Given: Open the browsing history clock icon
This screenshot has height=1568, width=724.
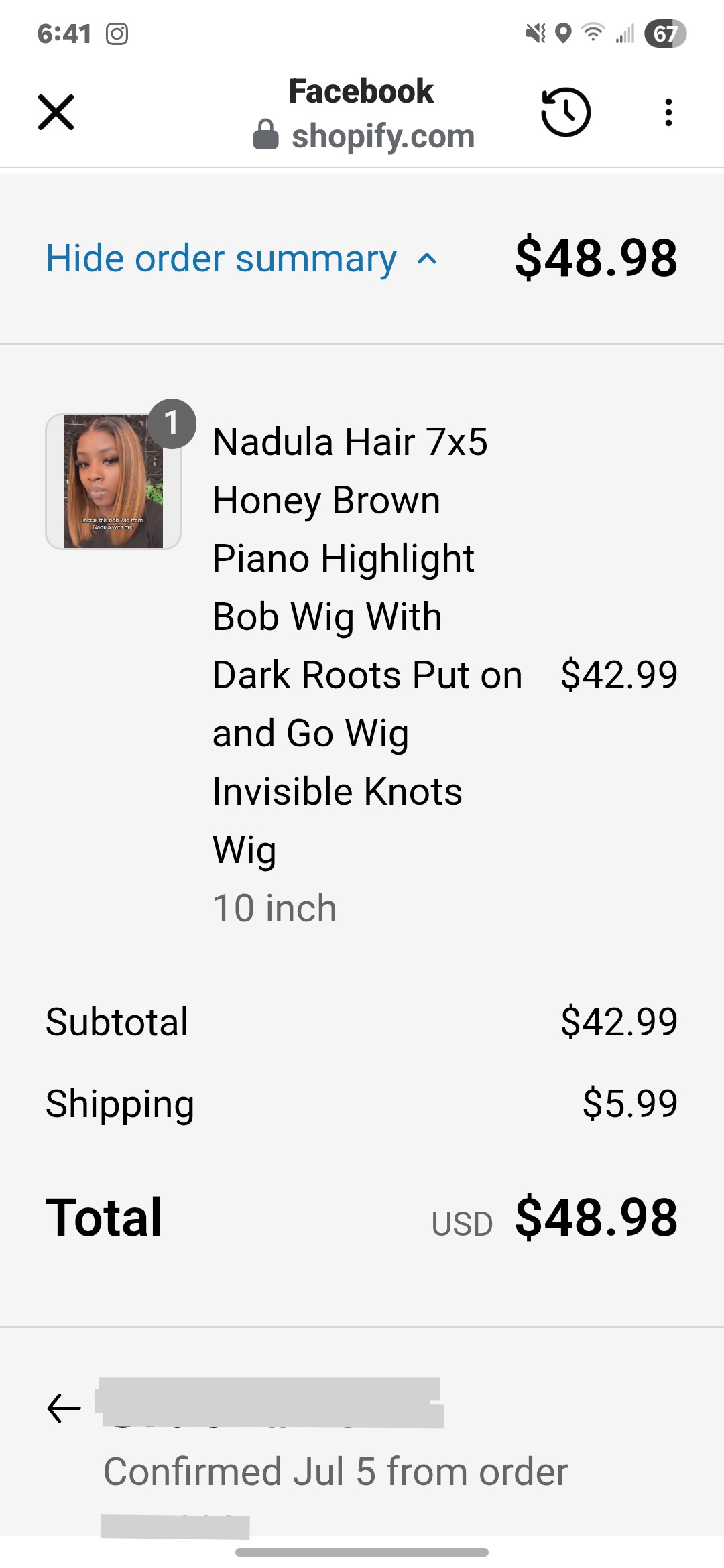Looking at the screenshot, I should tap(566, 112).
